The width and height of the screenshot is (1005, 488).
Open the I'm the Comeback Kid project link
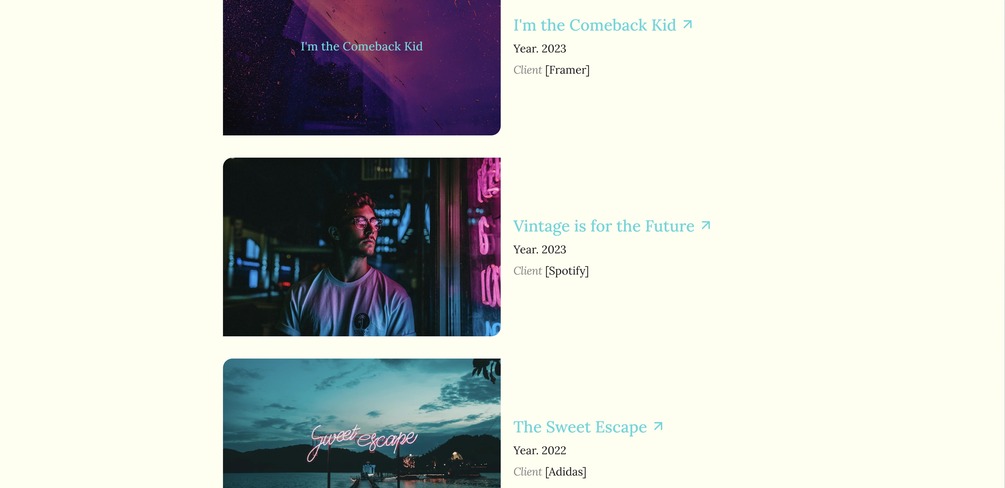pos(595,25)
